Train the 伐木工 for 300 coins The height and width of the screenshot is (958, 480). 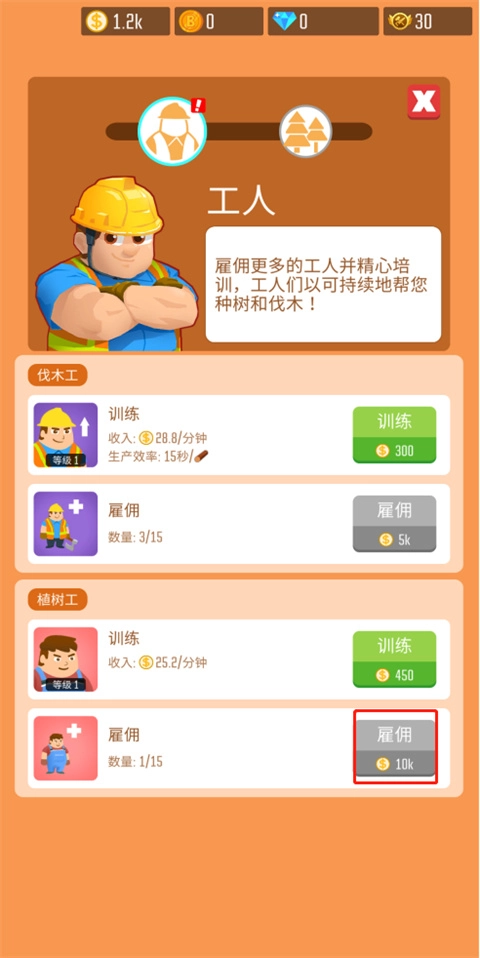395,435
